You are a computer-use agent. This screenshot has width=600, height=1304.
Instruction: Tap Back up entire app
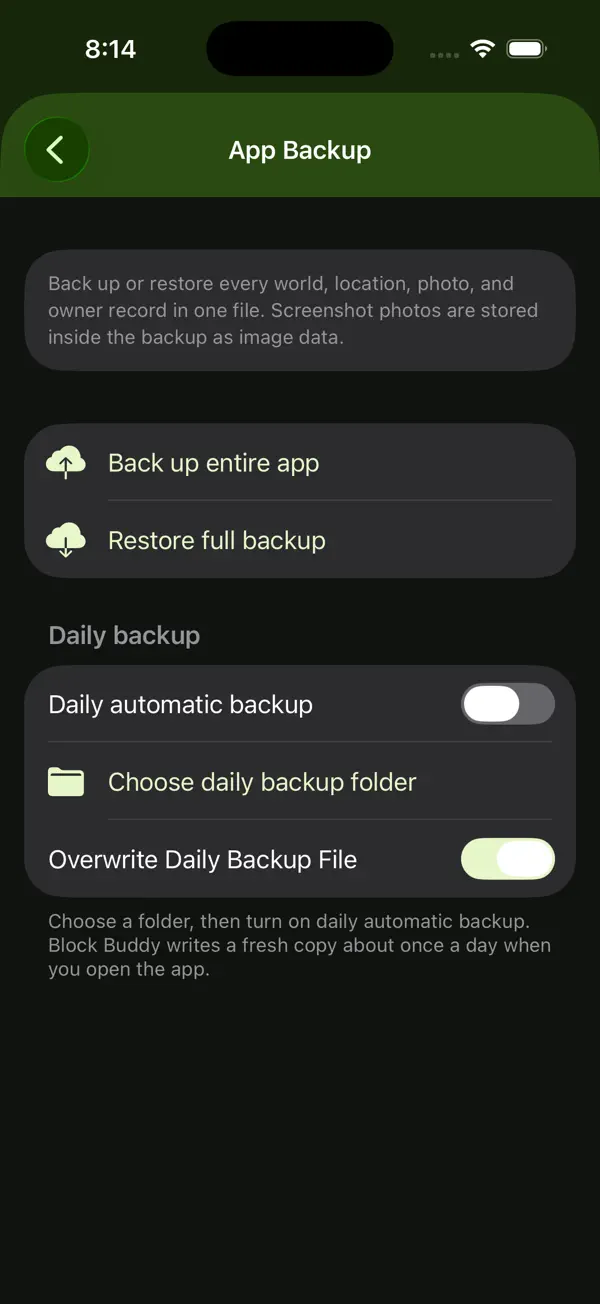(300, 463)
